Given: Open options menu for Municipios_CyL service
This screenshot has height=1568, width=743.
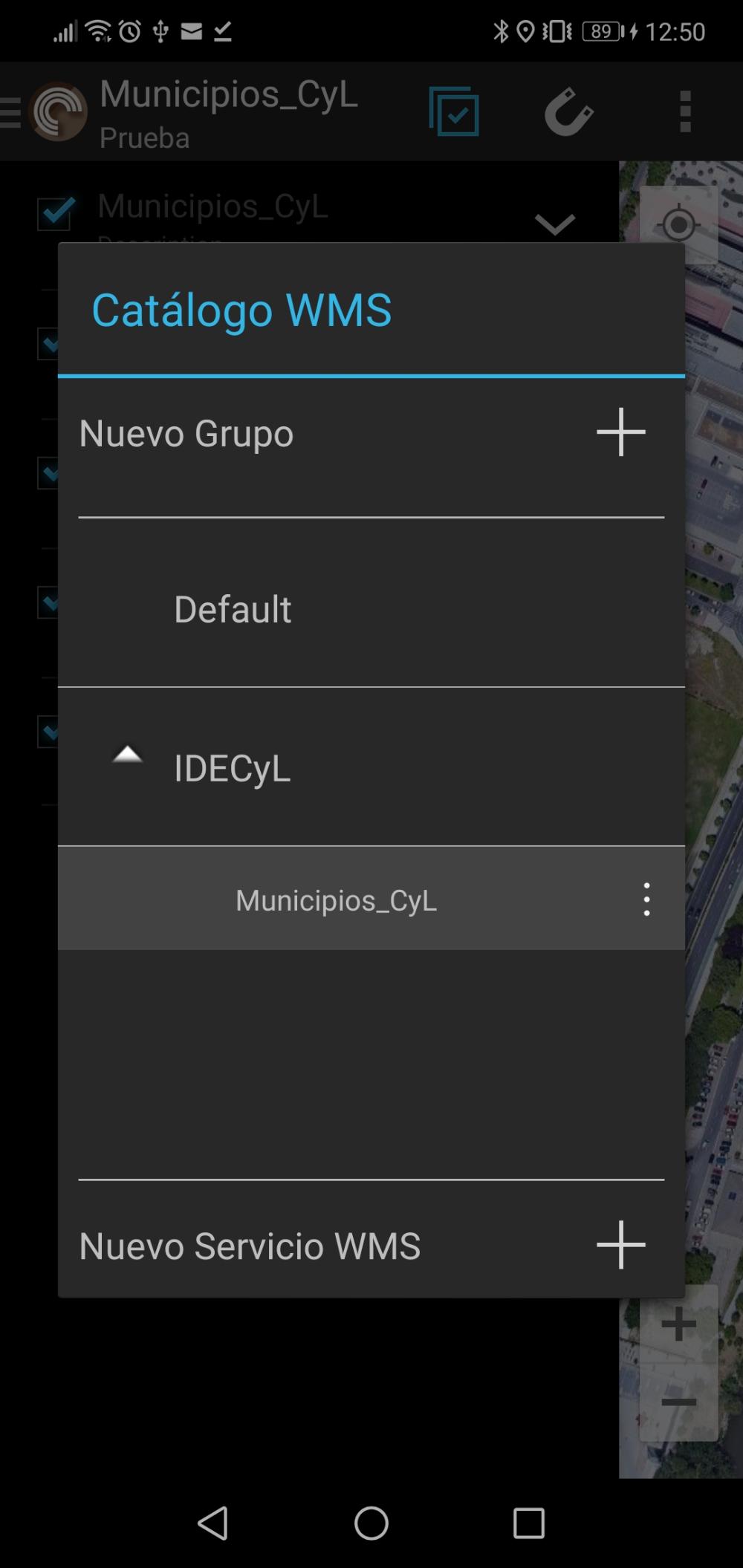Looking at the screenshot, I should [646, 899].
